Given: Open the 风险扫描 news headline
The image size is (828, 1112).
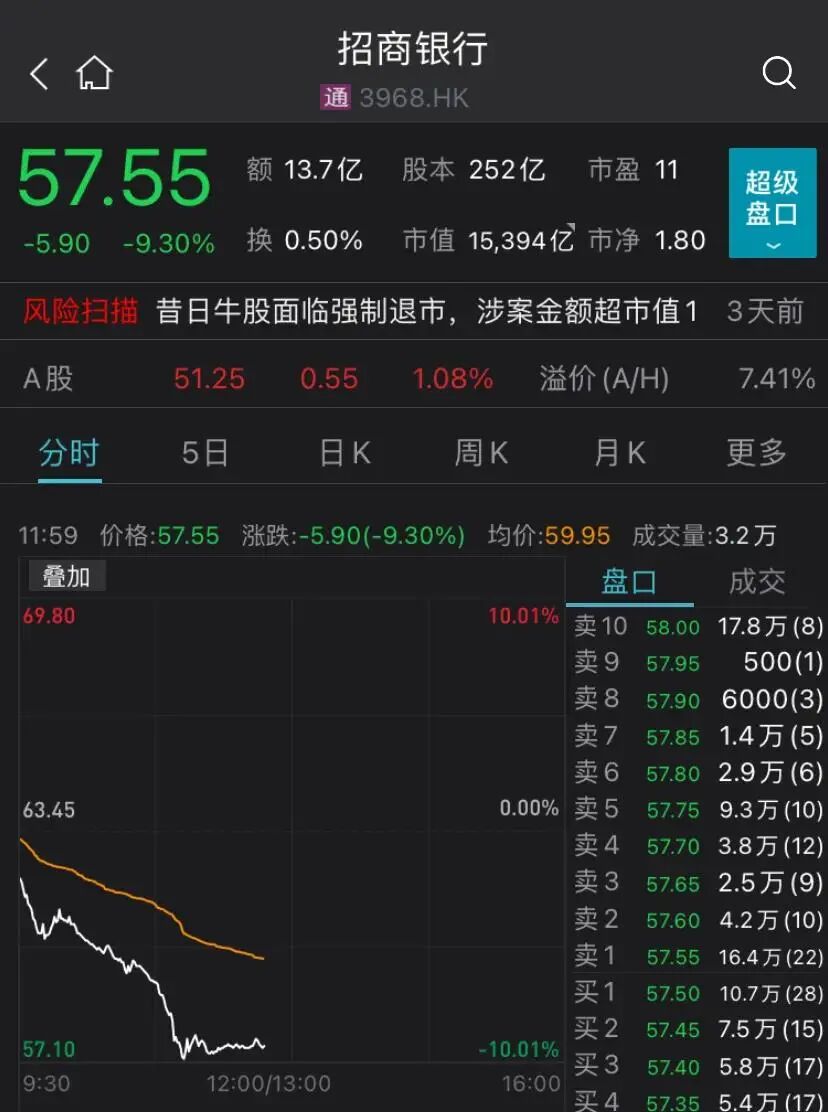Looking at the screenshot, I should tap(414, 311).
